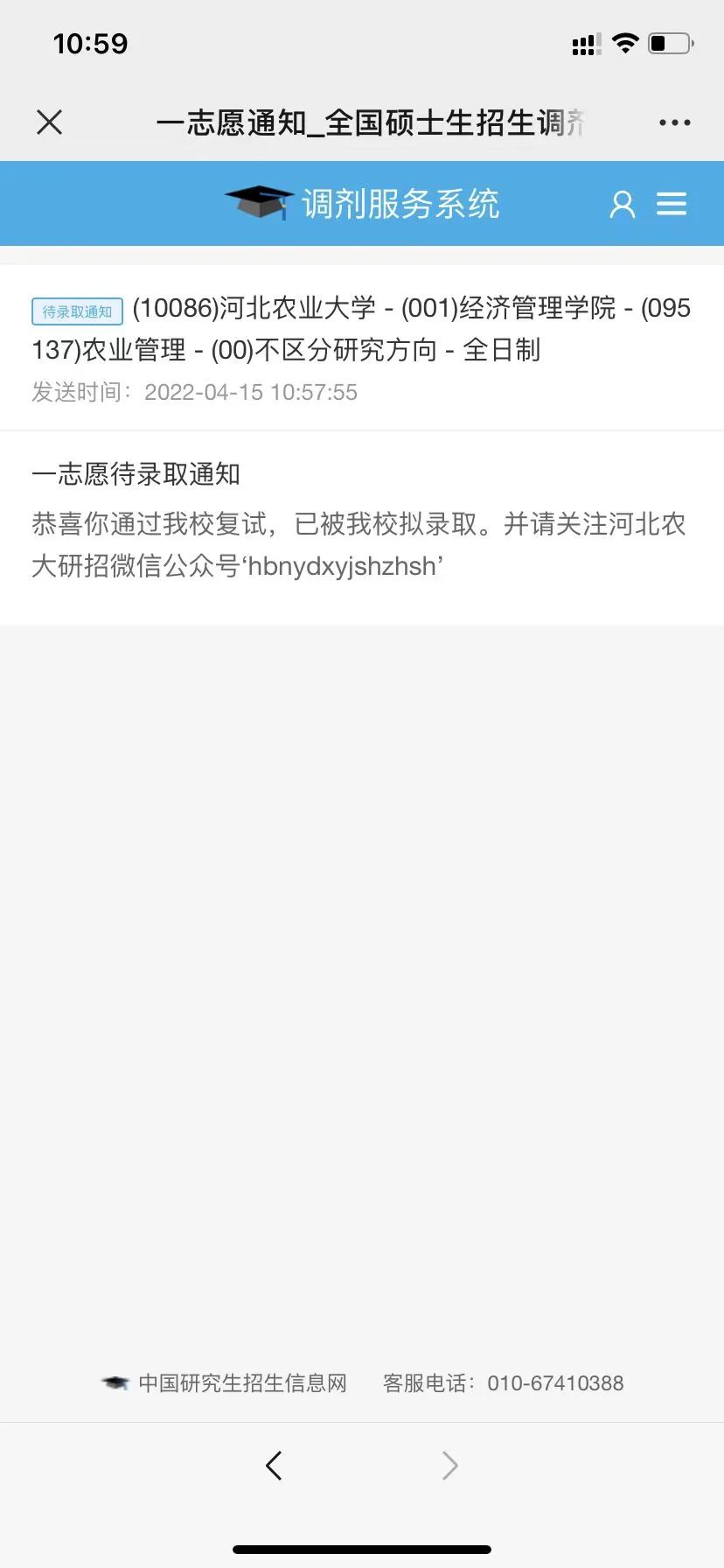The height and width of the screenshot is (1568, 724).
Task: Go back to the previous web page
Action: [x=274, y=1465]
